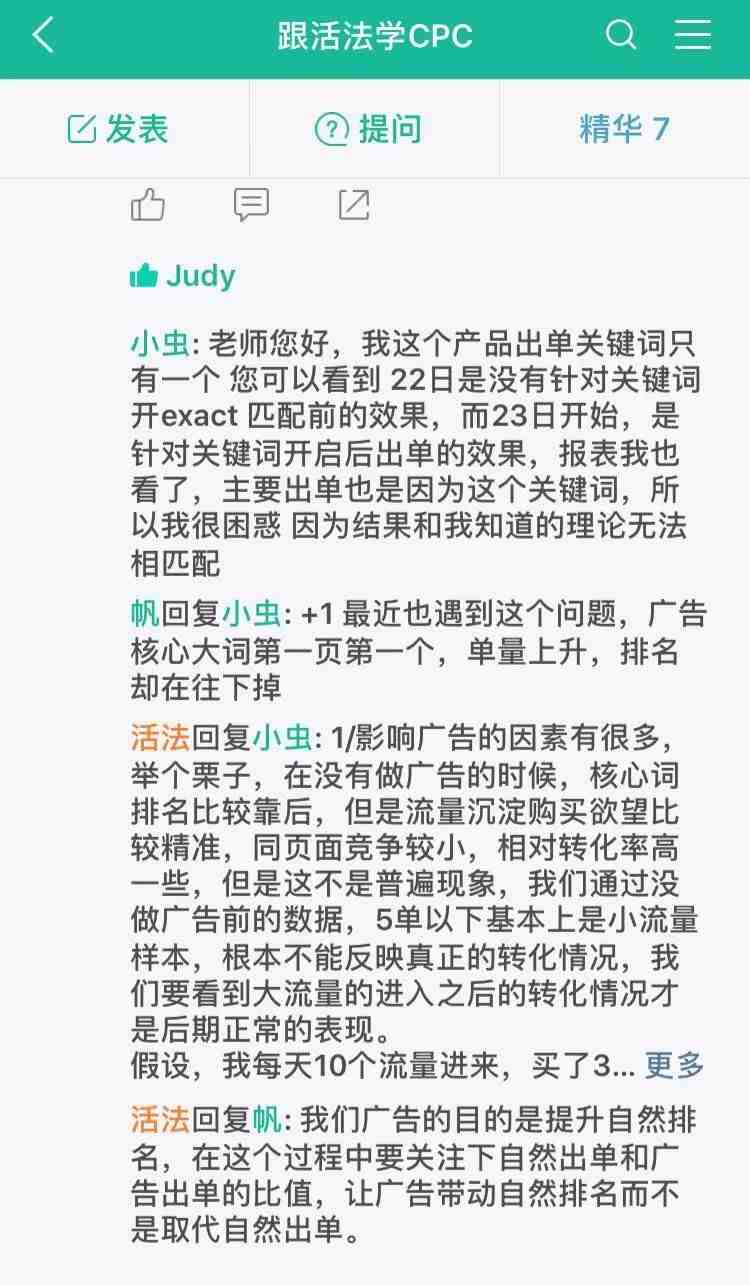Share the post via the share icon
This screenshot has height=1285, width=750.
pos(354,205)
